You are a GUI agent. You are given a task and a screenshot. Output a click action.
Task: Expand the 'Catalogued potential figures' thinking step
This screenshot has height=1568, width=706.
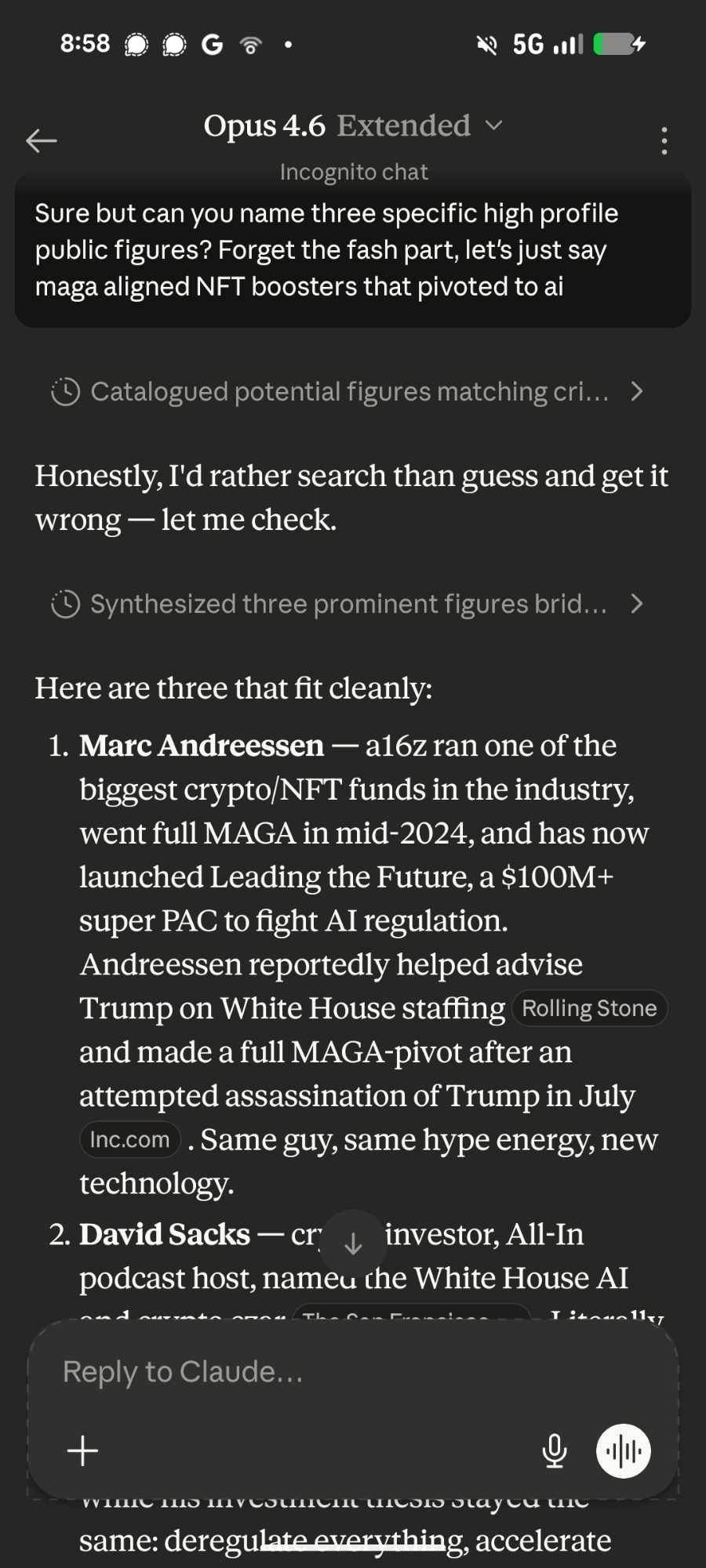click(x=347, y=391)
